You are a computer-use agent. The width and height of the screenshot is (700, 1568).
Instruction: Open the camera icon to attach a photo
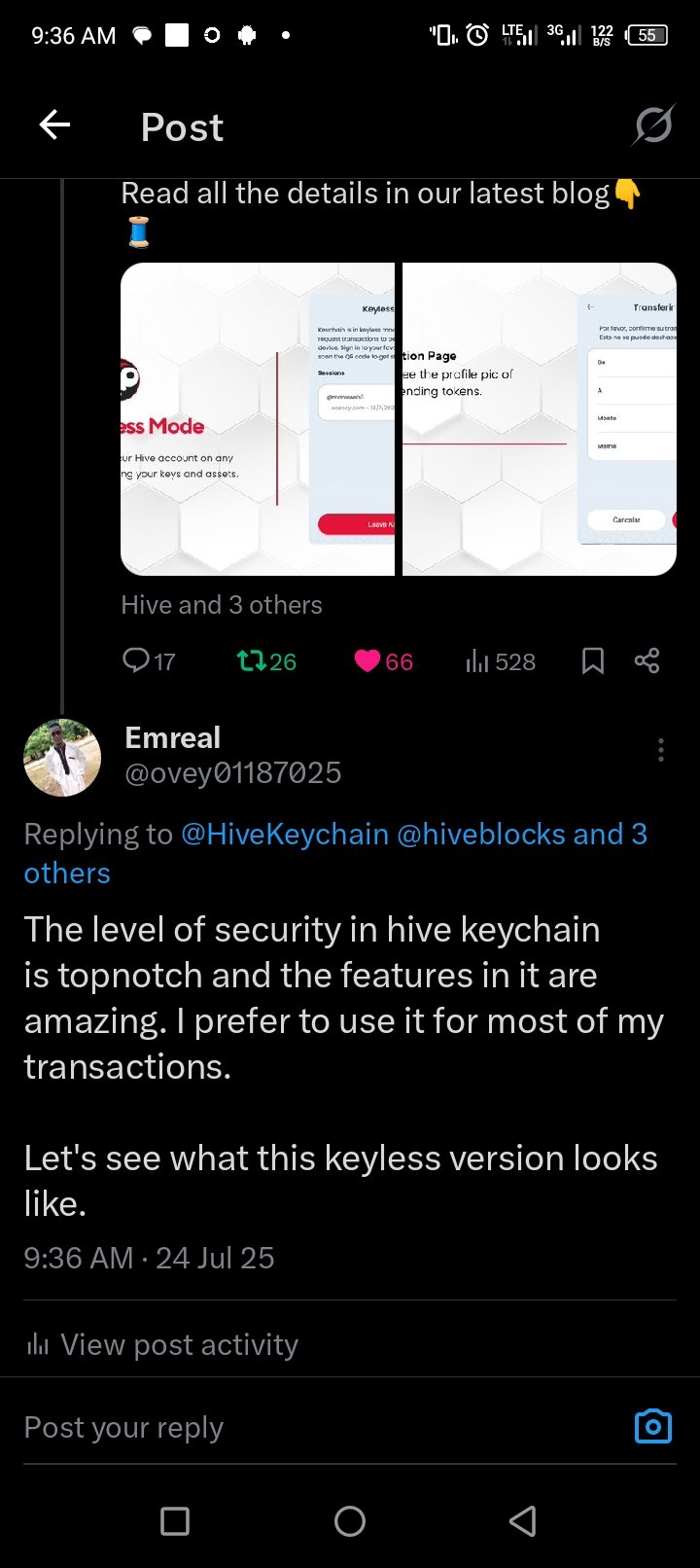pos(653,1426)
